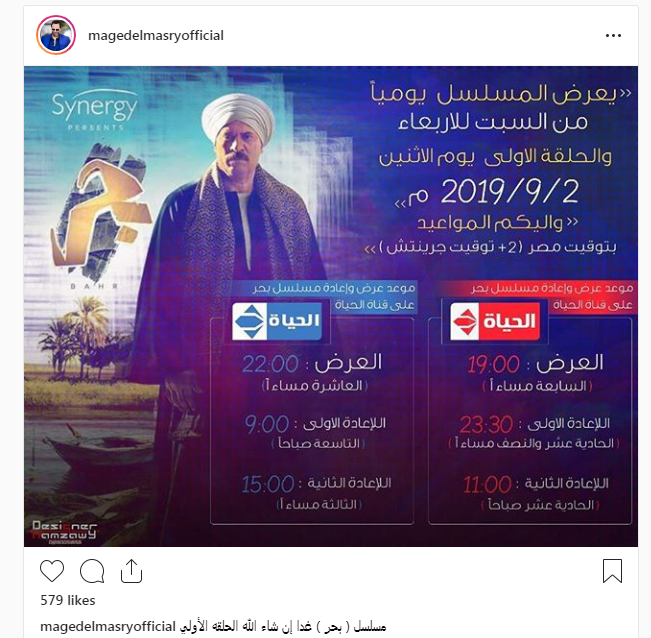The height and width of the screenshot is (638, 651).
Task: Bookmark this post
Action: click(x=612, y=571)
